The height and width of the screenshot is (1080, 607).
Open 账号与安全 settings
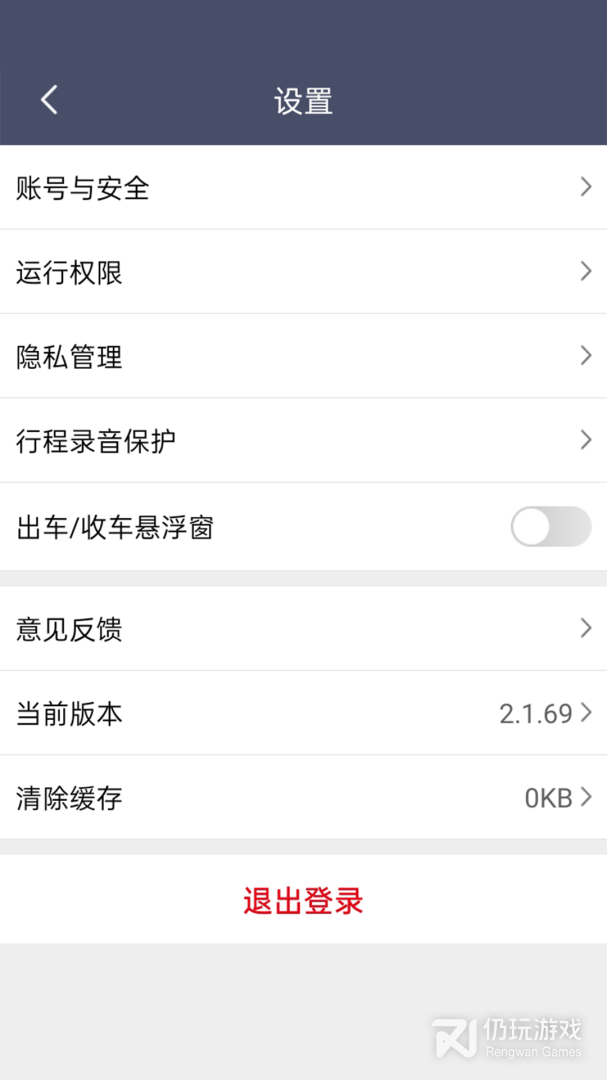click(x=303, y=187)
